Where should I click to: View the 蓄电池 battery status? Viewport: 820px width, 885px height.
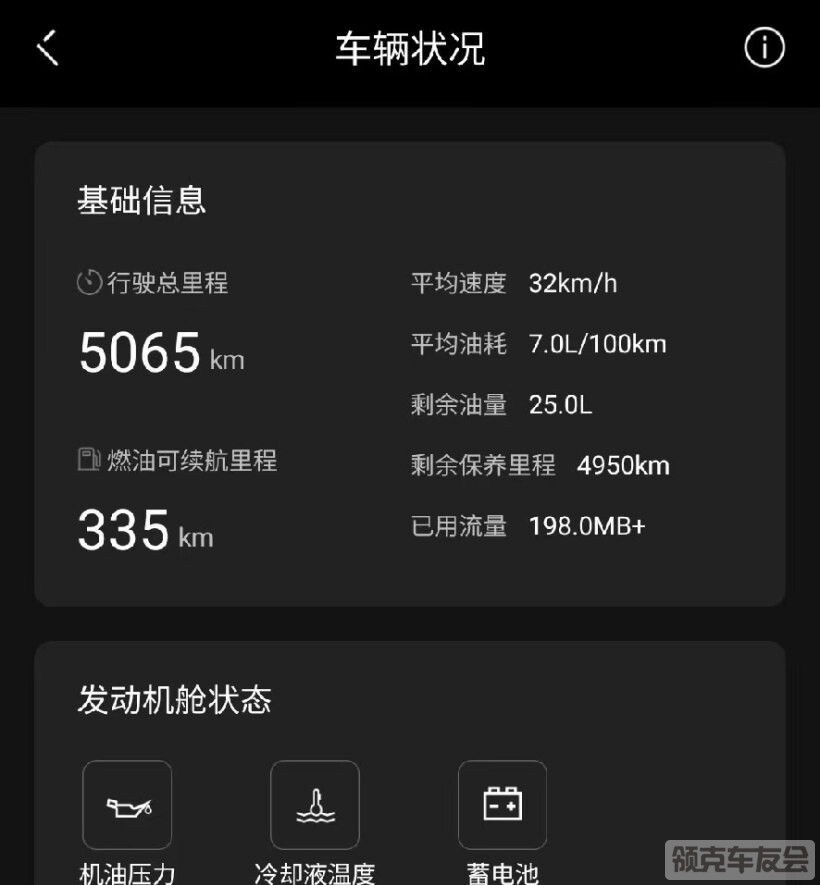502,805
